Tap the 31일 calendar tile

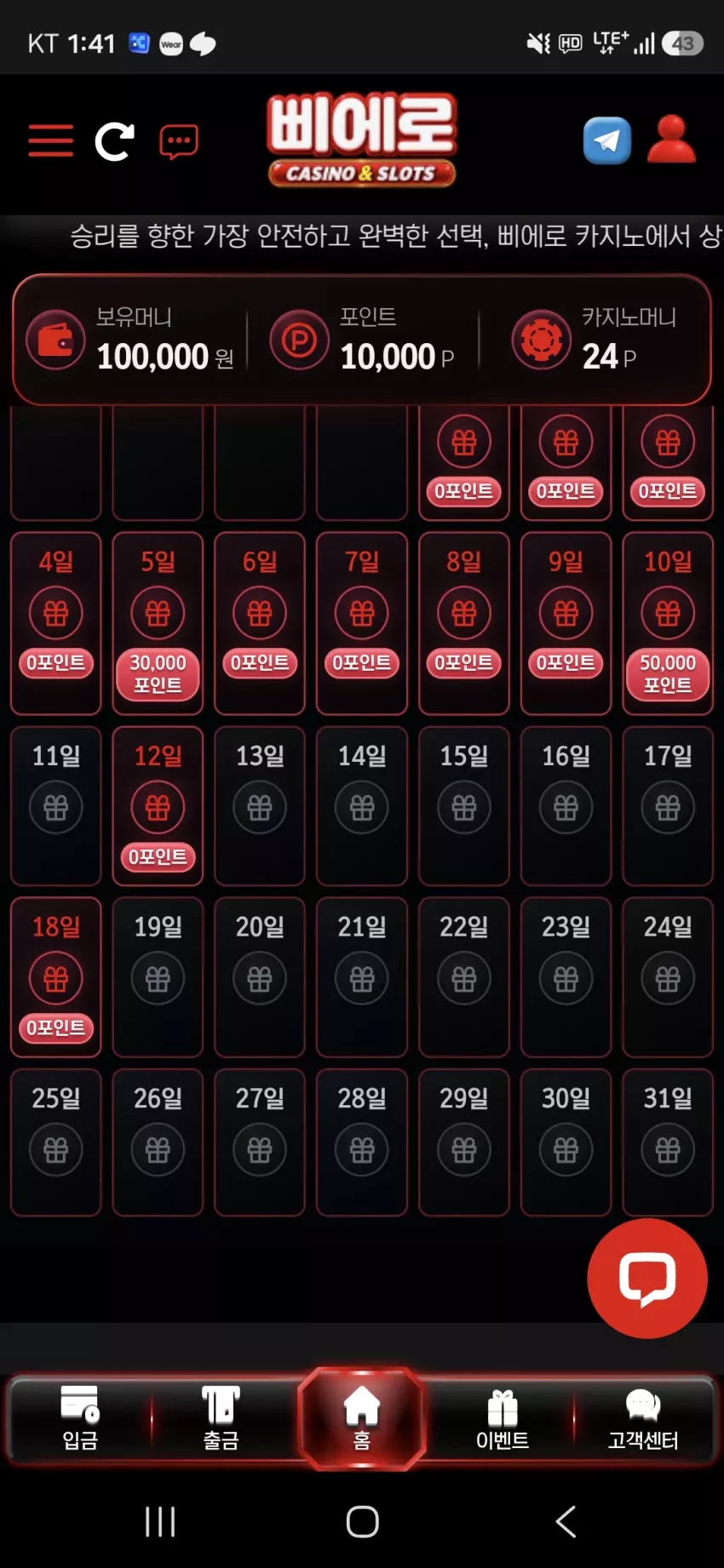click(668, 1142)
